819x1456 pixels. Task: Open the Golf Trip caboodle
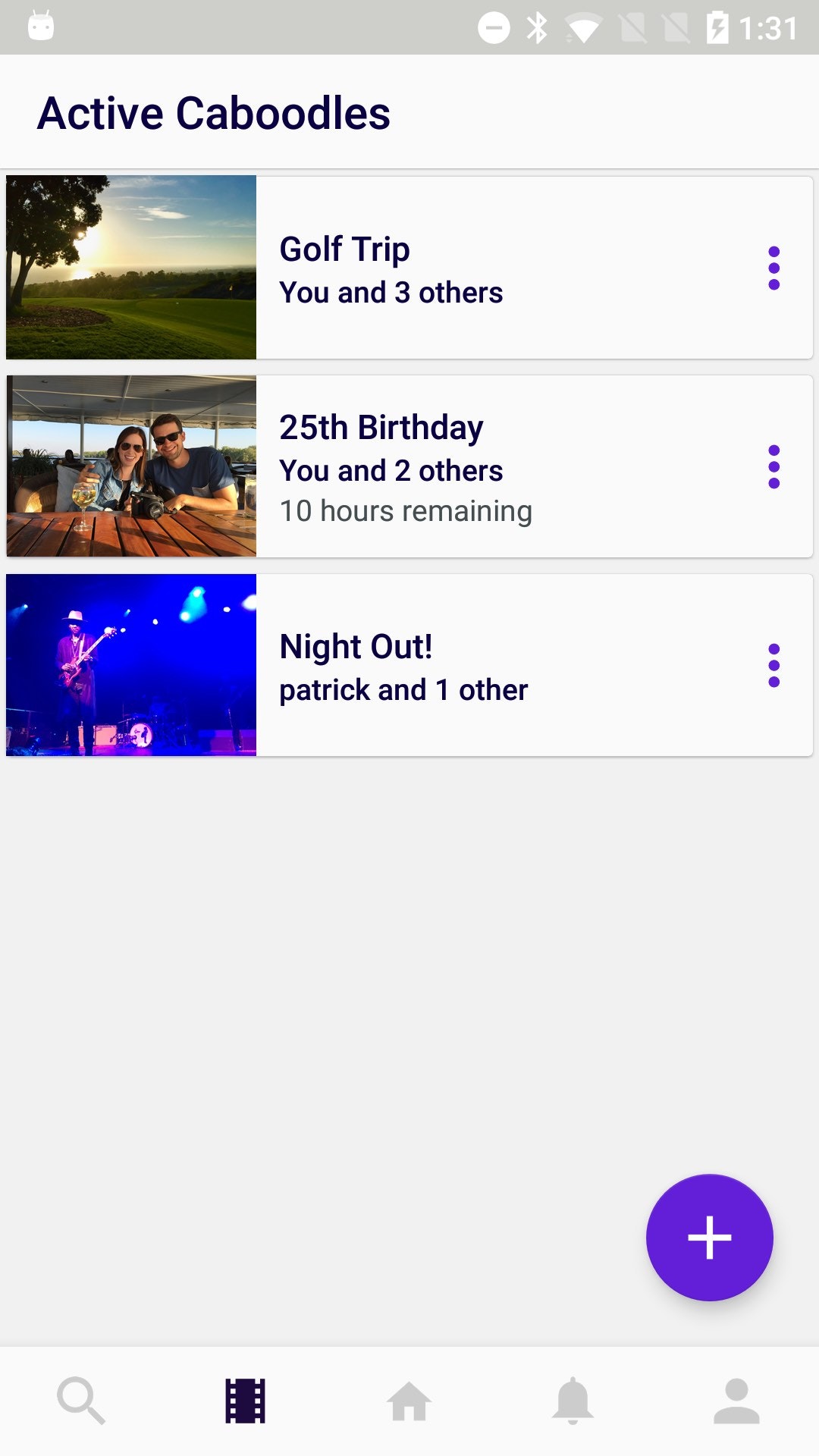pyautogui.click(x=409, y=268)
